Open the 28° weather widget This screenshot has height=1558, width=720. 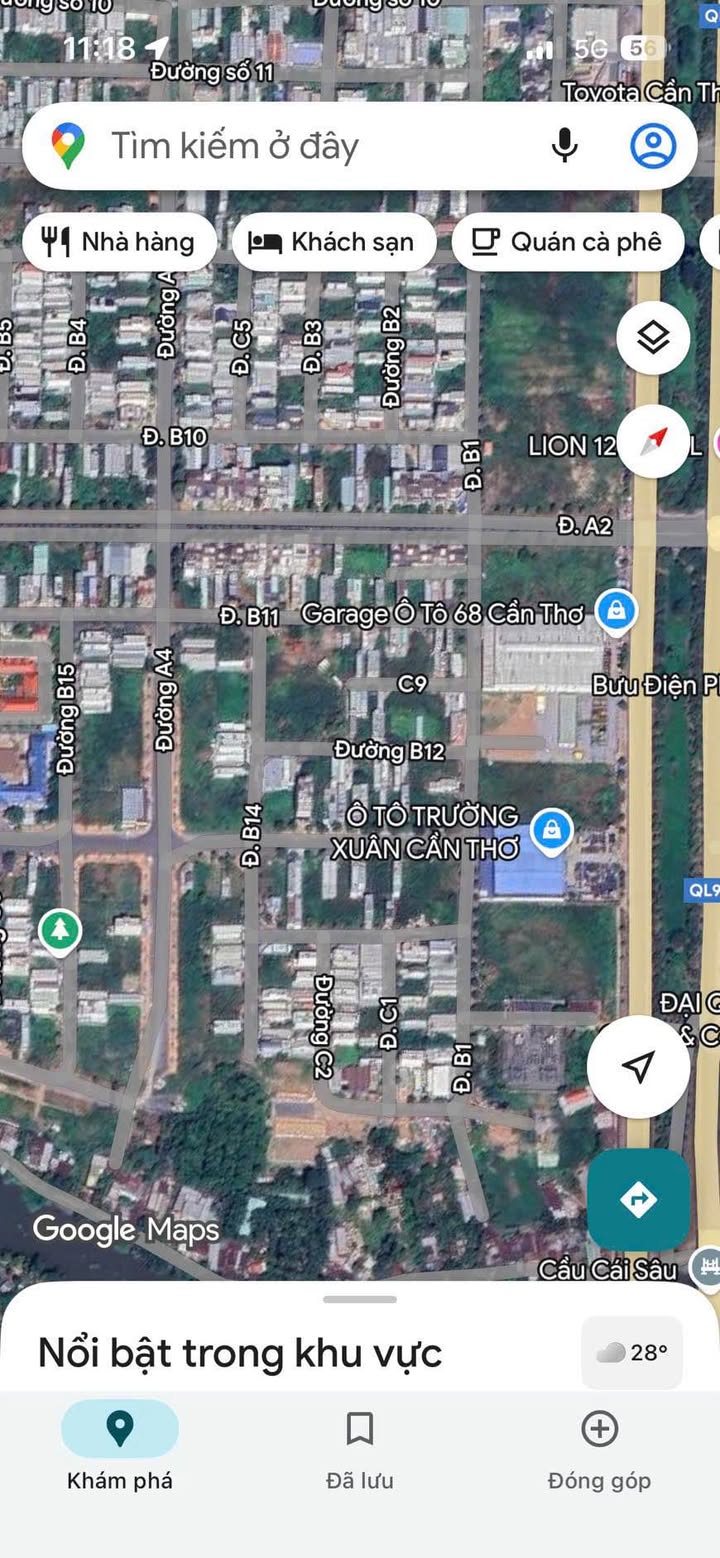coord(632,1352)
